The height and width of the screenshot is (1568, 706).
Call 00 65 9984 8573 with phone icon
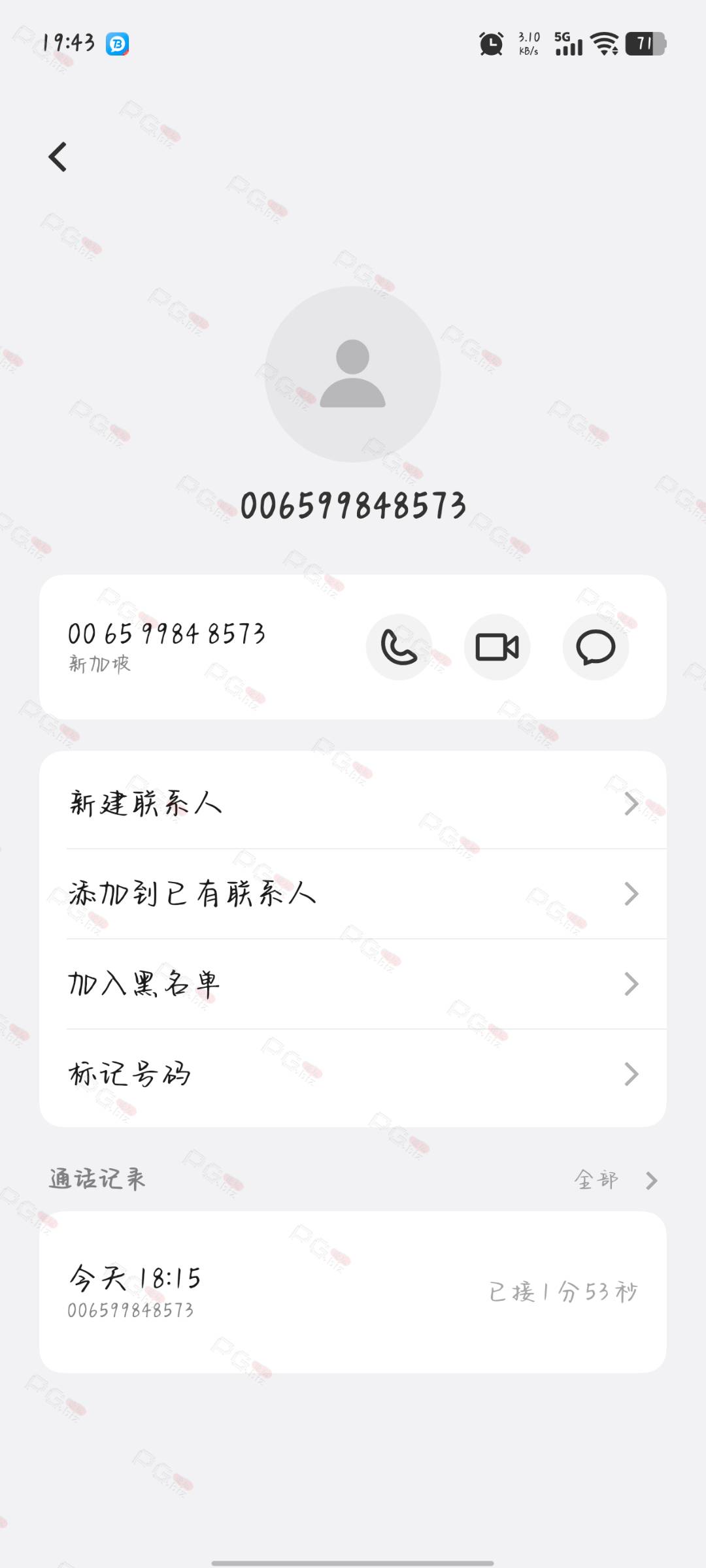(399, 647)
